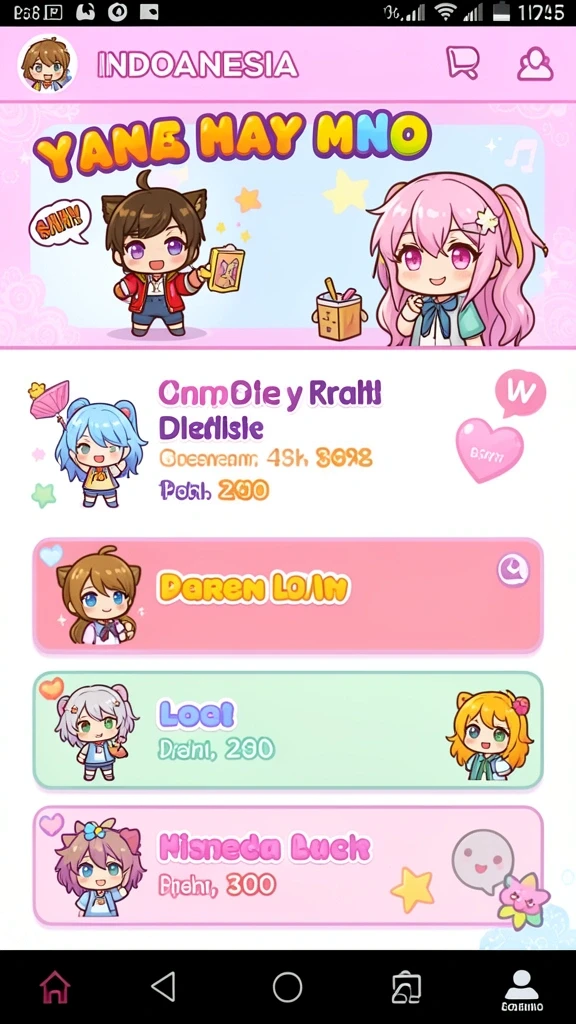Open the green Loci card
Image resolution: width=576 pixels, height=1024 pixels.
pyautogui.click(x=288, y=730)
